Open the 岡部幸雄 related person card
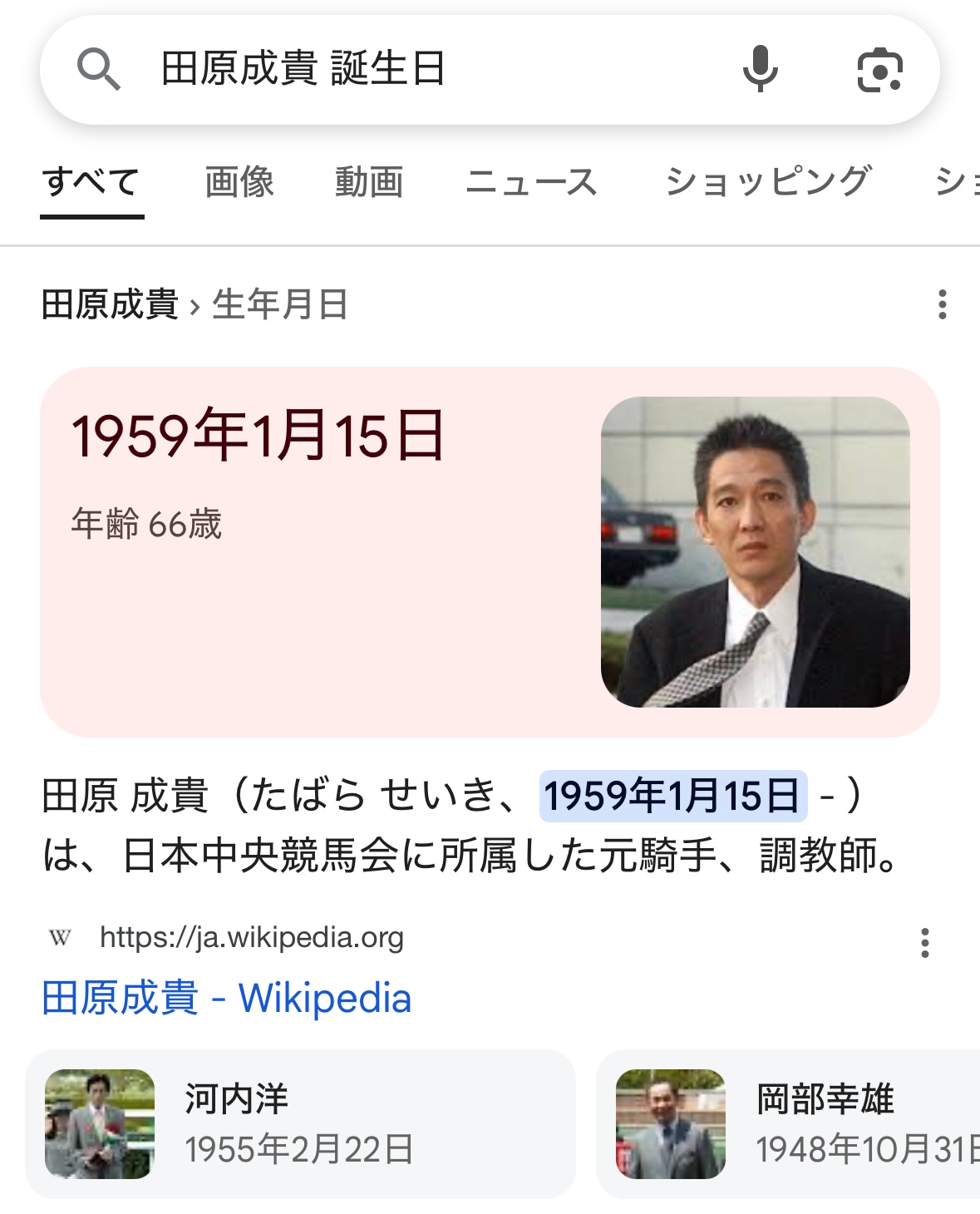Viewport: 980px width, 1214px height. coord(788,1123)
